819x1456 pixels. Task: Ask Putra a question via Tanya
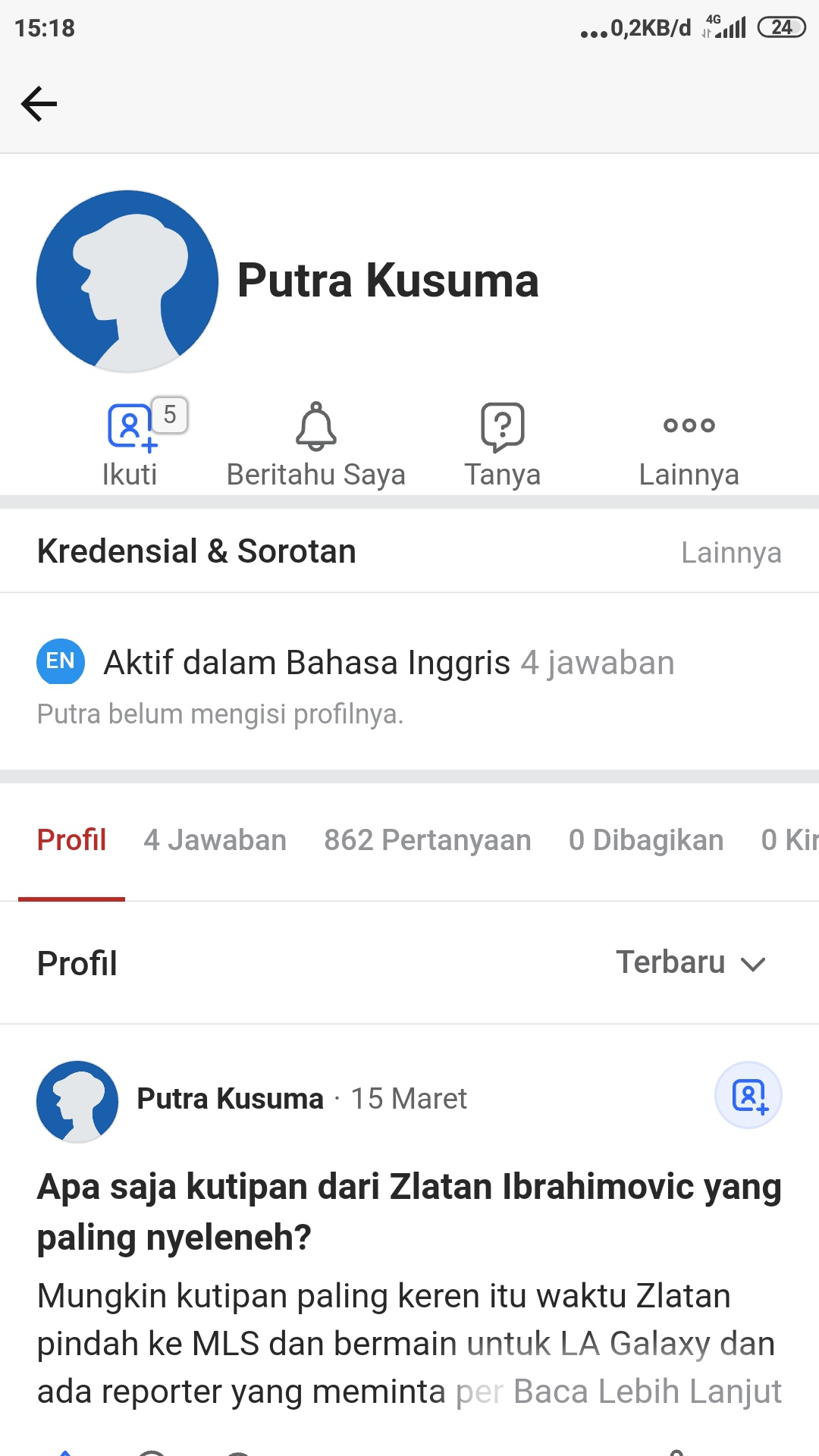click(x=502, y=443)
